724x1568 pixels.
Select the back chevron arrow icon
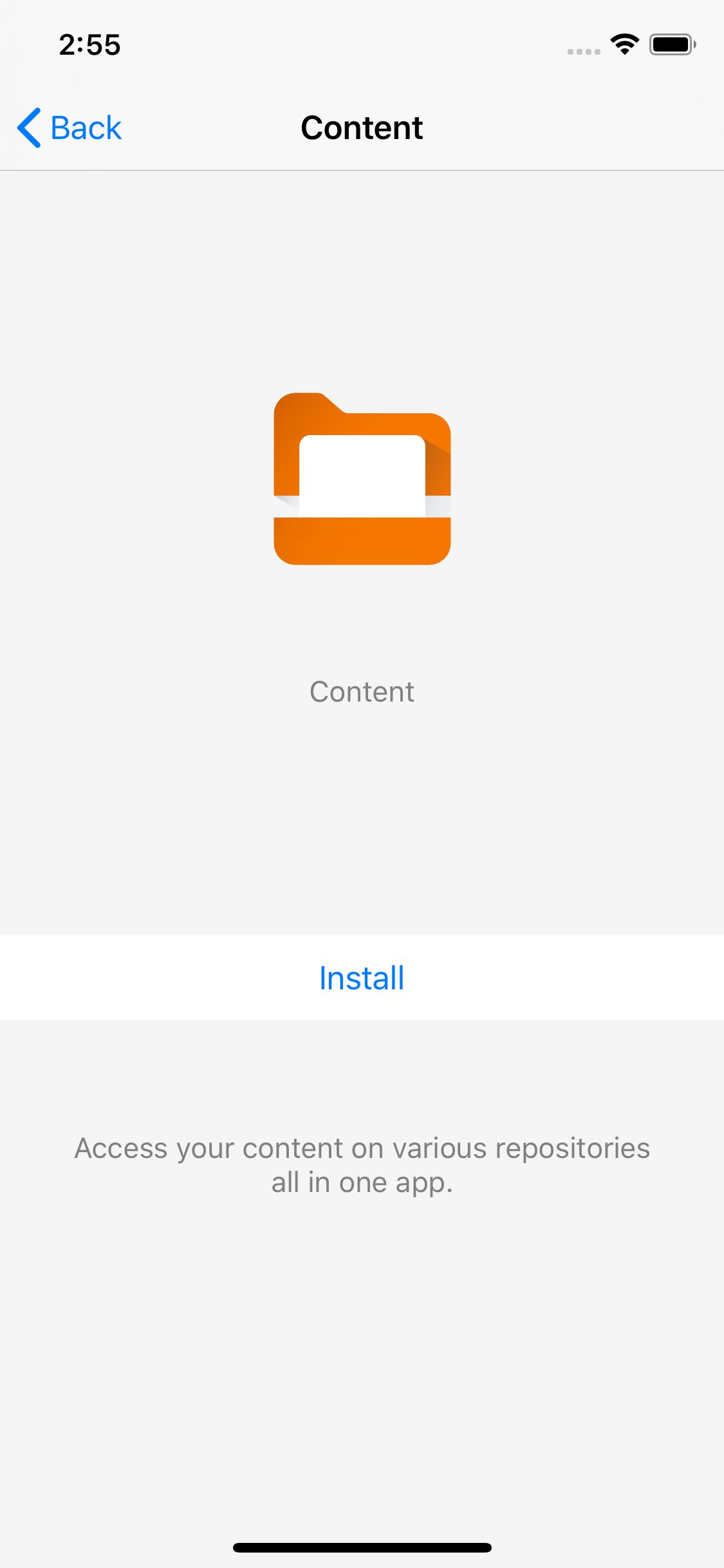point(28,128)
